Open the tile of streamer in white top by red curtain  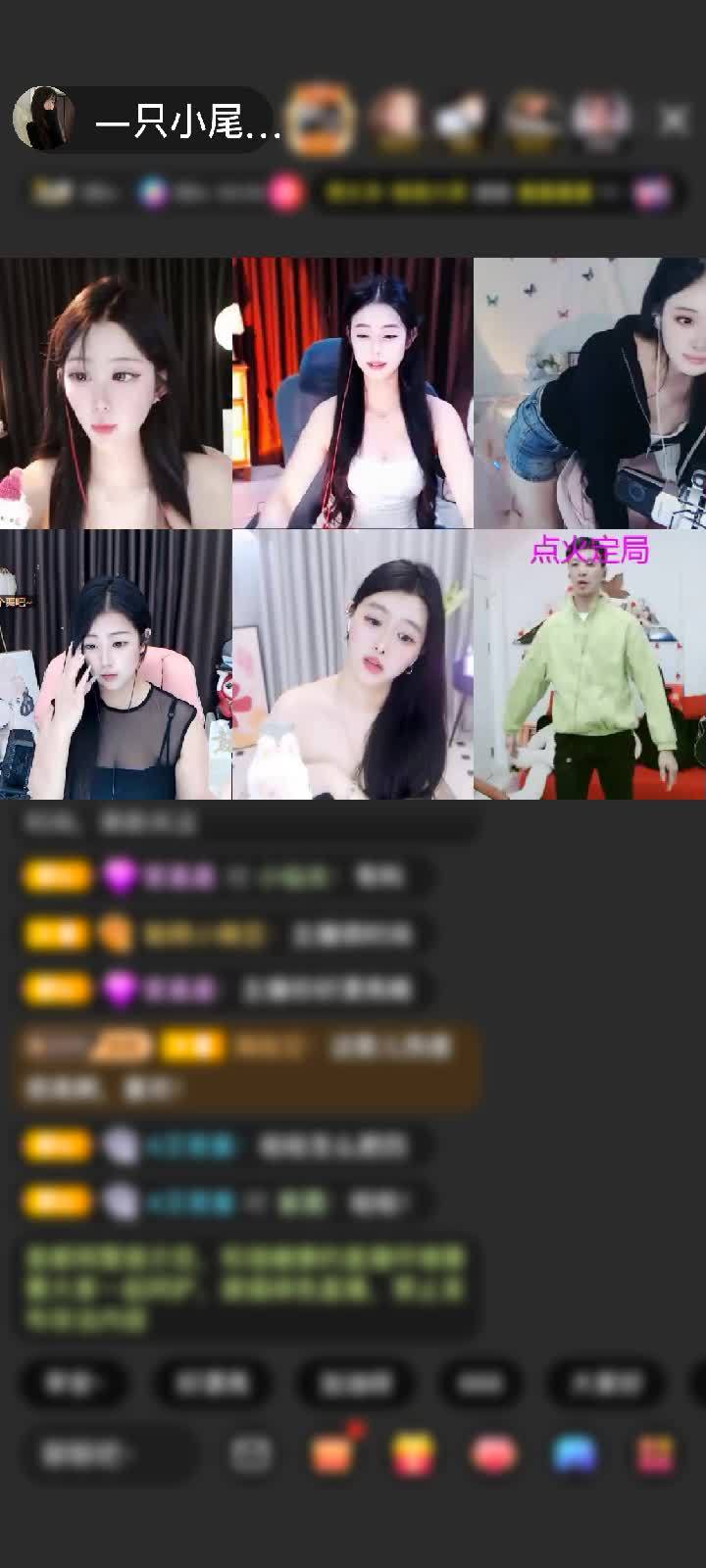tap(353, 394)
